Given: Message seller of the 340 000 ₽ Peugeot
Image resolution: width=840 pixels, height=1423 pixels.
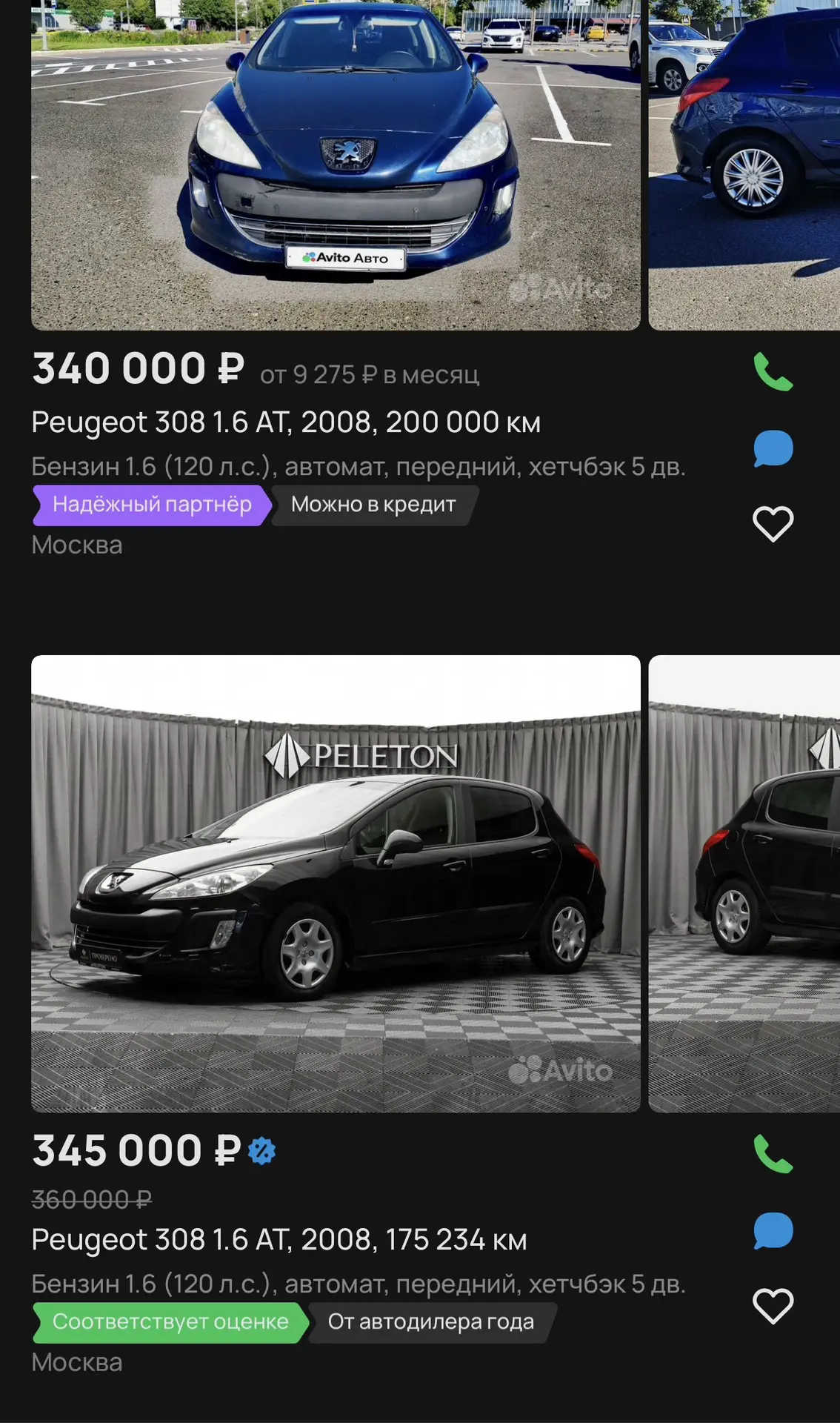Looking at the screenshot, I should [x=773, y=448].
